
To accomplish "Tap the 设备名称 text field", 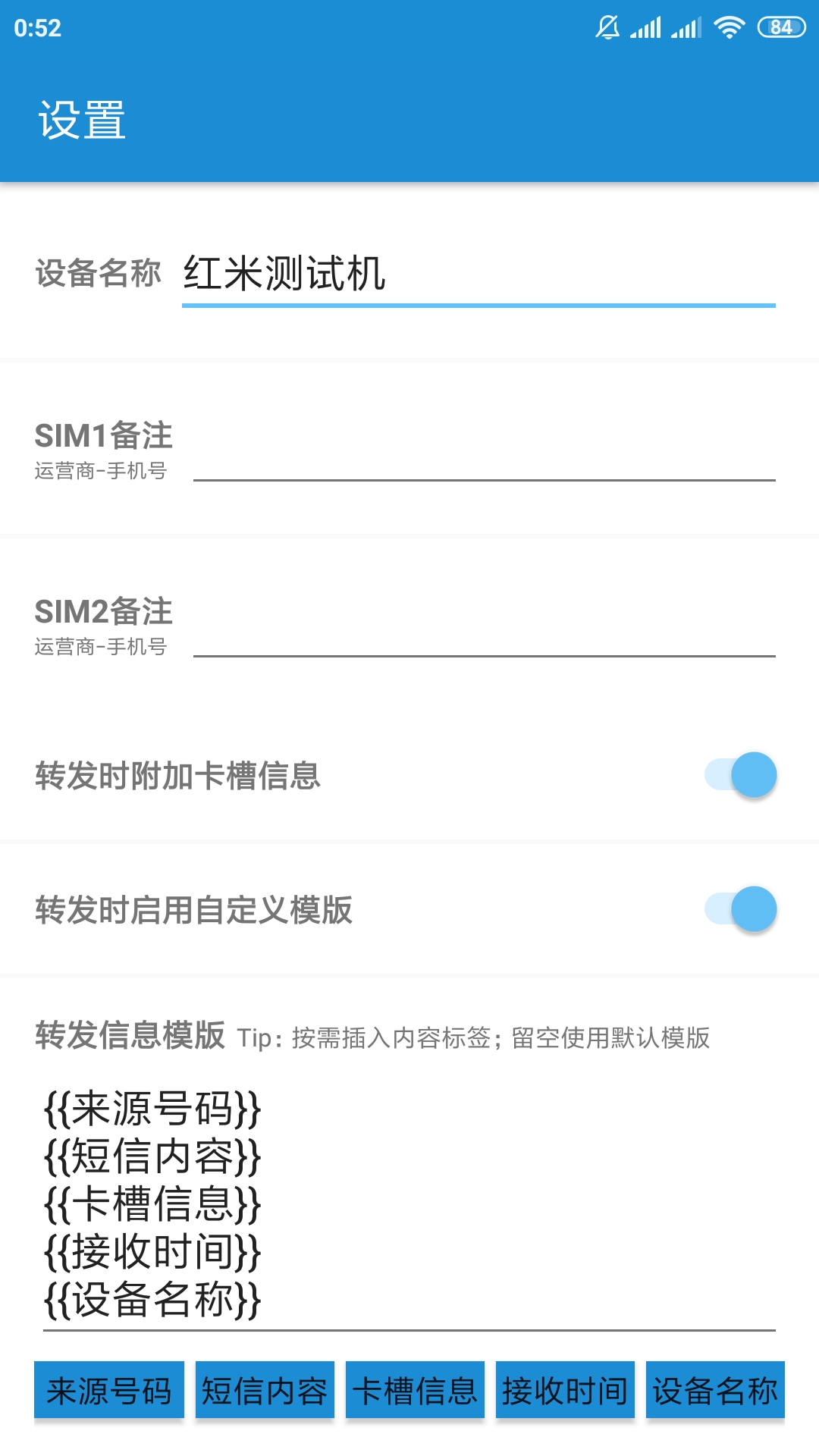I will tap(479, 275).
